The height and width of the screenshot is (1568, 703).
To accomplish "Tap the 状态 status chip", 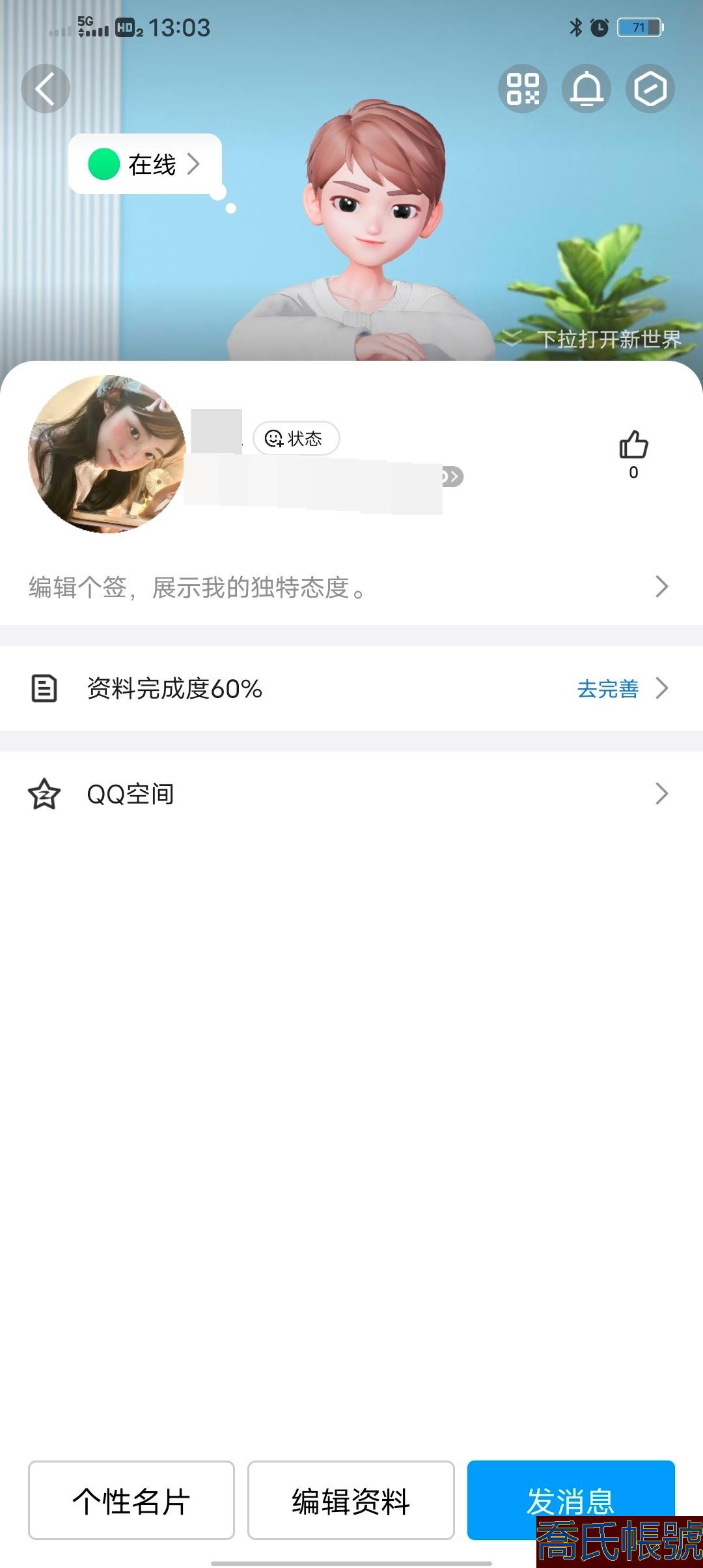I will point(296,438).
